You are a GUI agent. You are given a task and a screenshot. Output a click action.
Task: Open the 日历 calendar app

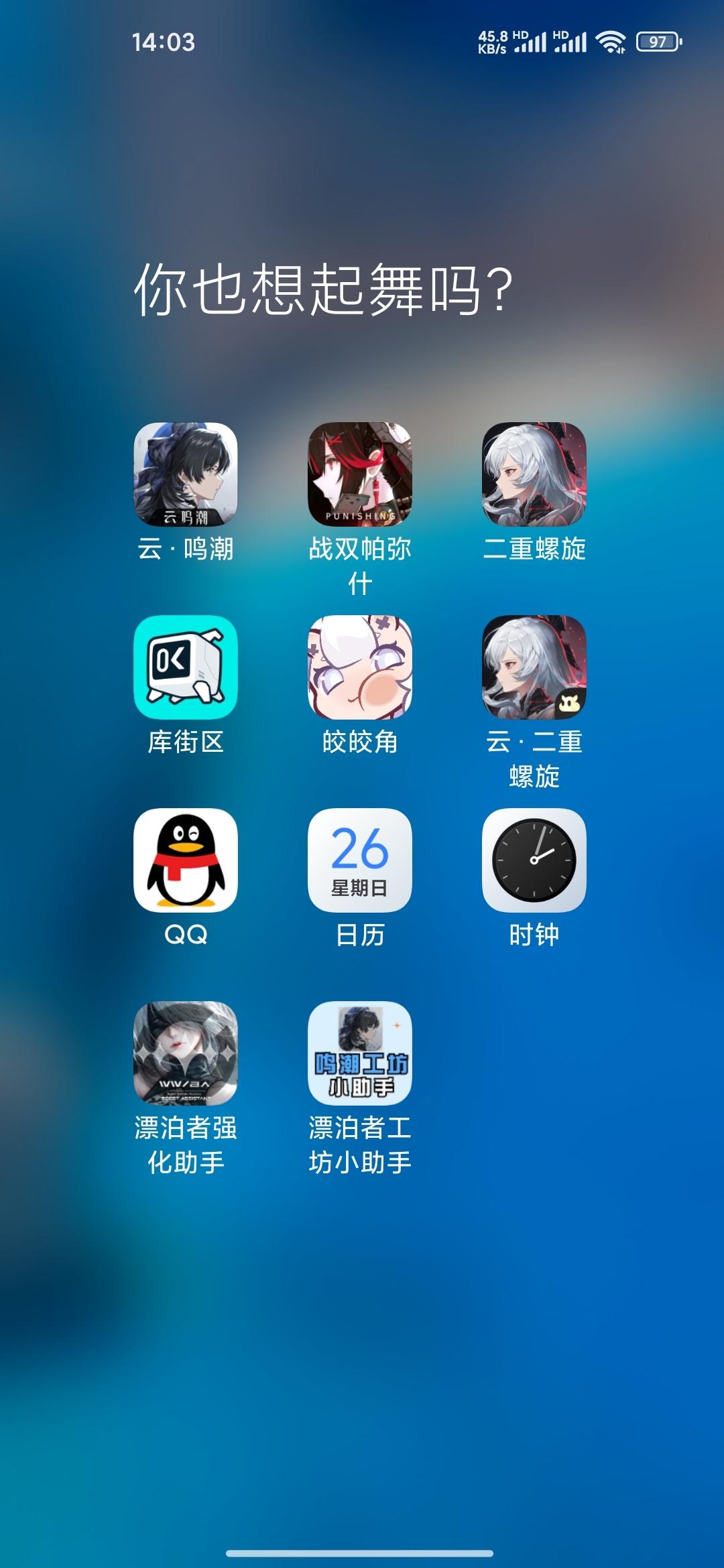[360, 860]
